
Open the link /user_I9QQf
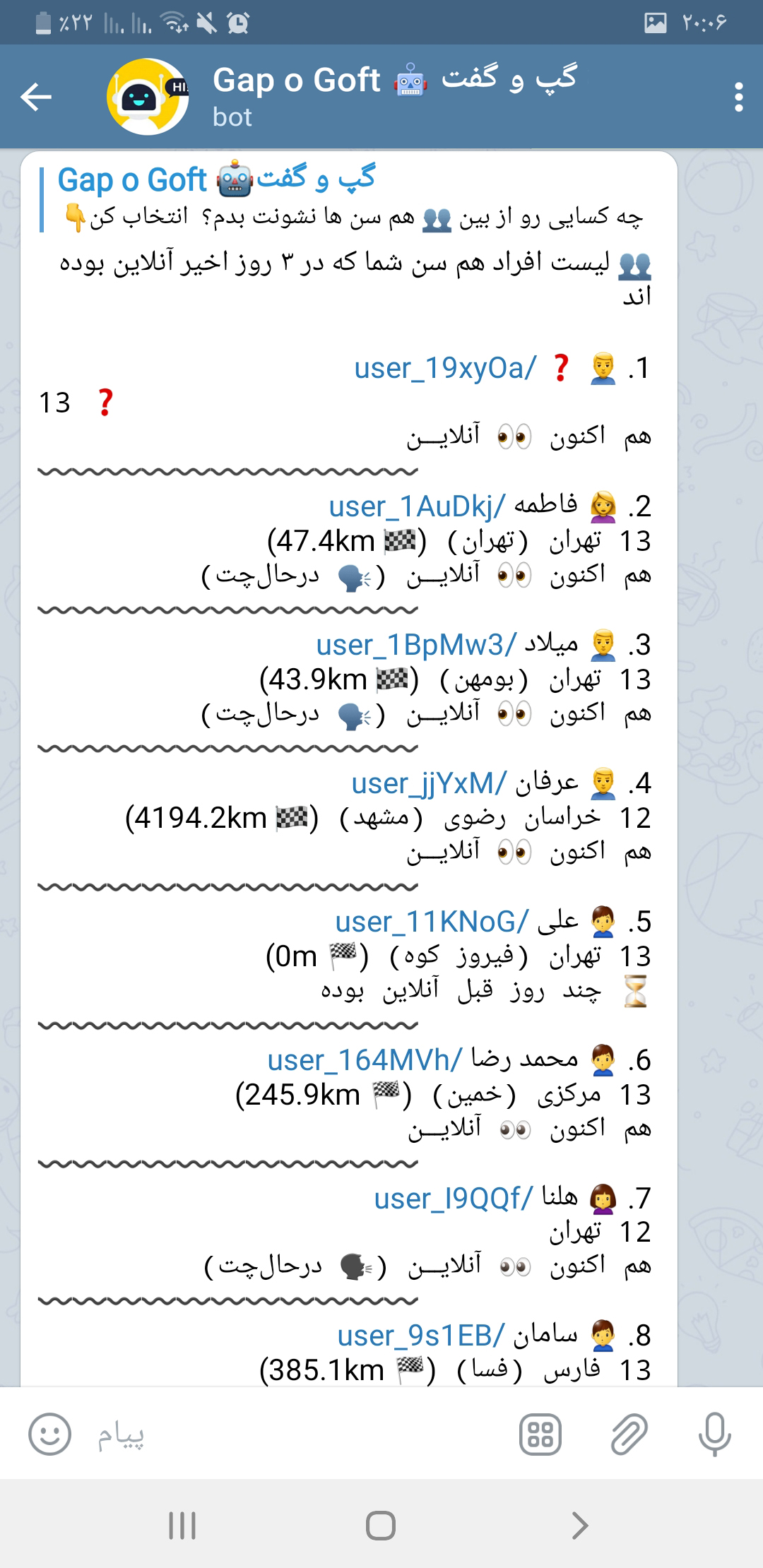tap(453, 1199)
